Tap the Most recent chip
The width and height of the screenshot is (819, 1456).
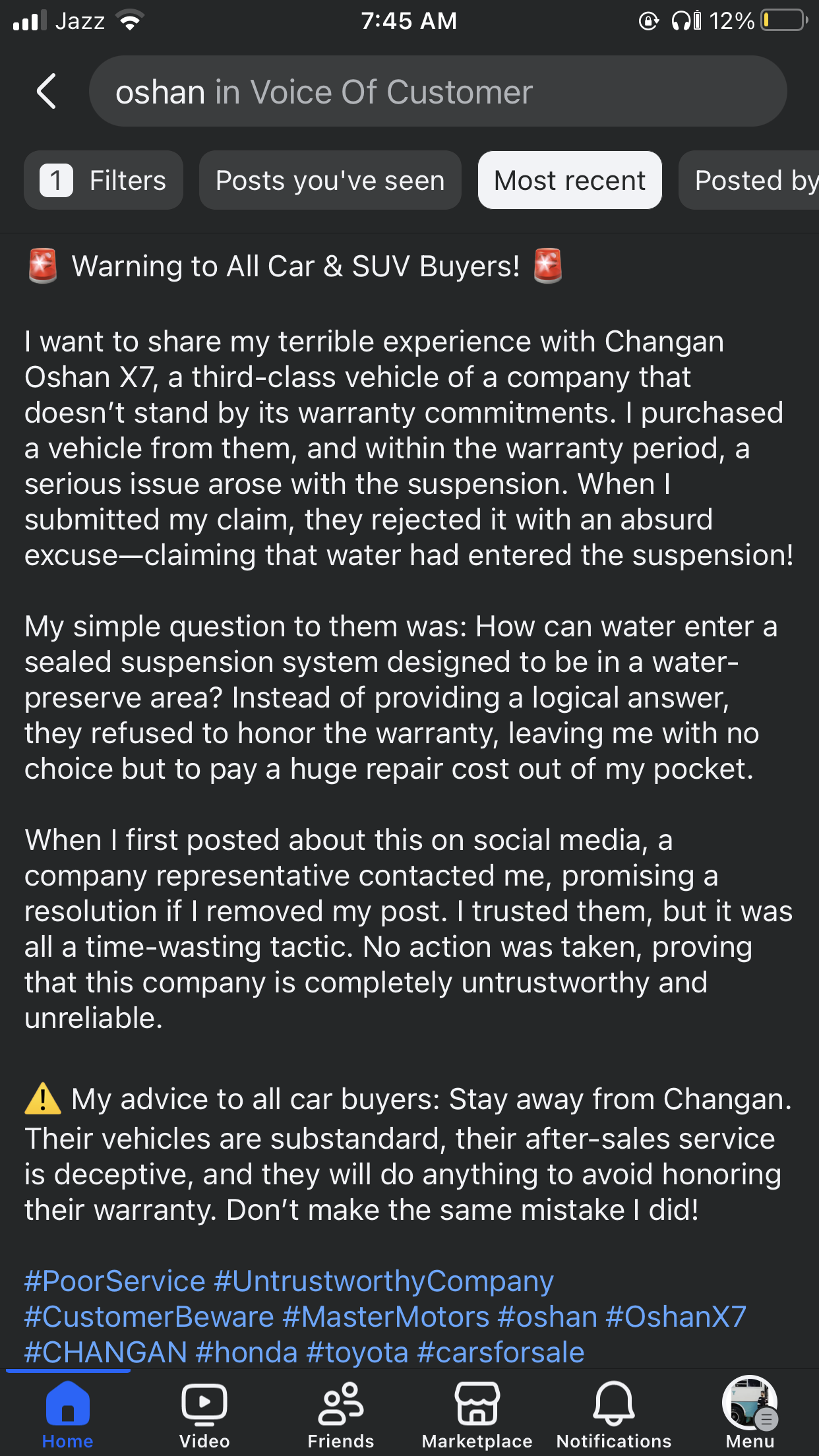point(570,180)
